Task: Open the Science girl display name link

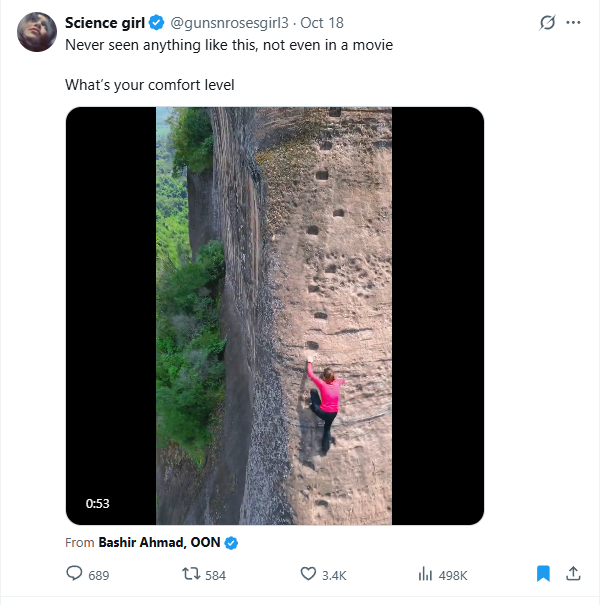Action: click(105, 23)
